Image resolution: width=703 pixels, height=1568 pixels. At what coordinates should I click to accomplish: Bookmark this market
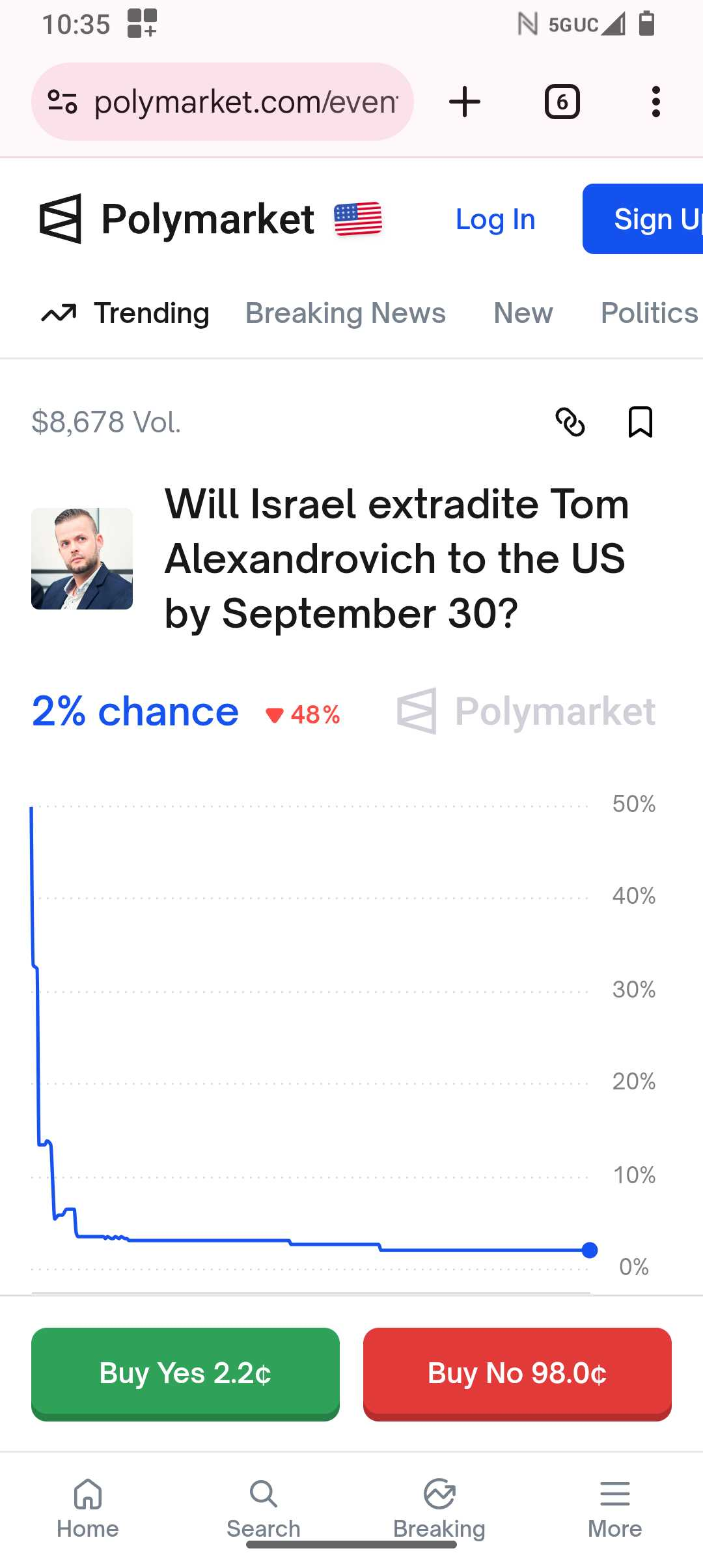point(641,422)
